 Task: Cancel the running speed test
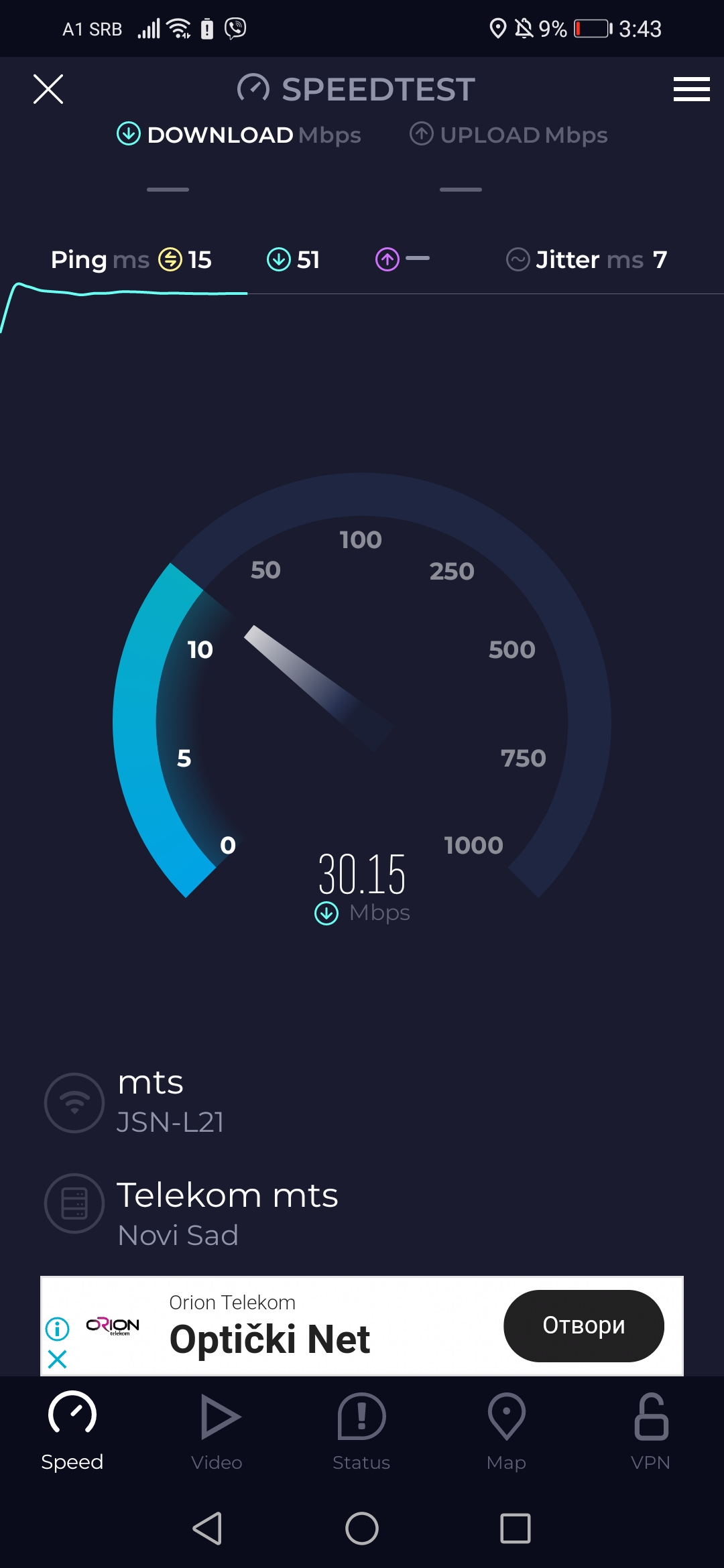coord(48,89)
